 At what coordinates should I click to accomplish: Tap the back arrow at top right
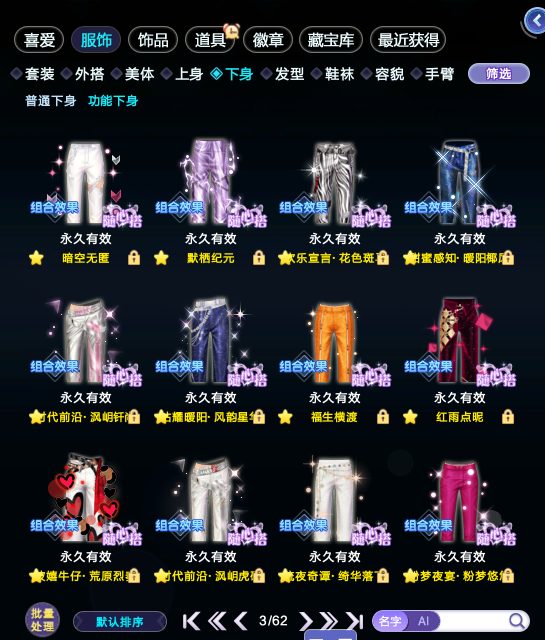[536, 20]
